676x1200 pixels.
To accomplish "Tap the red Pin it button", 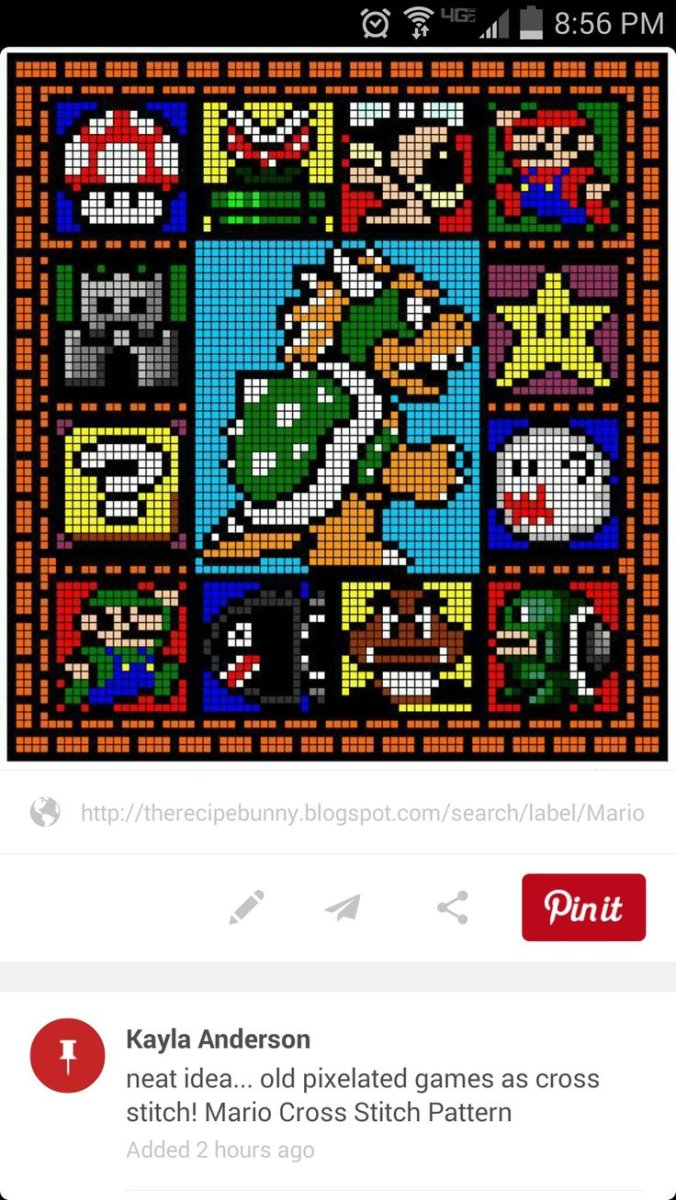I will 583,907.
